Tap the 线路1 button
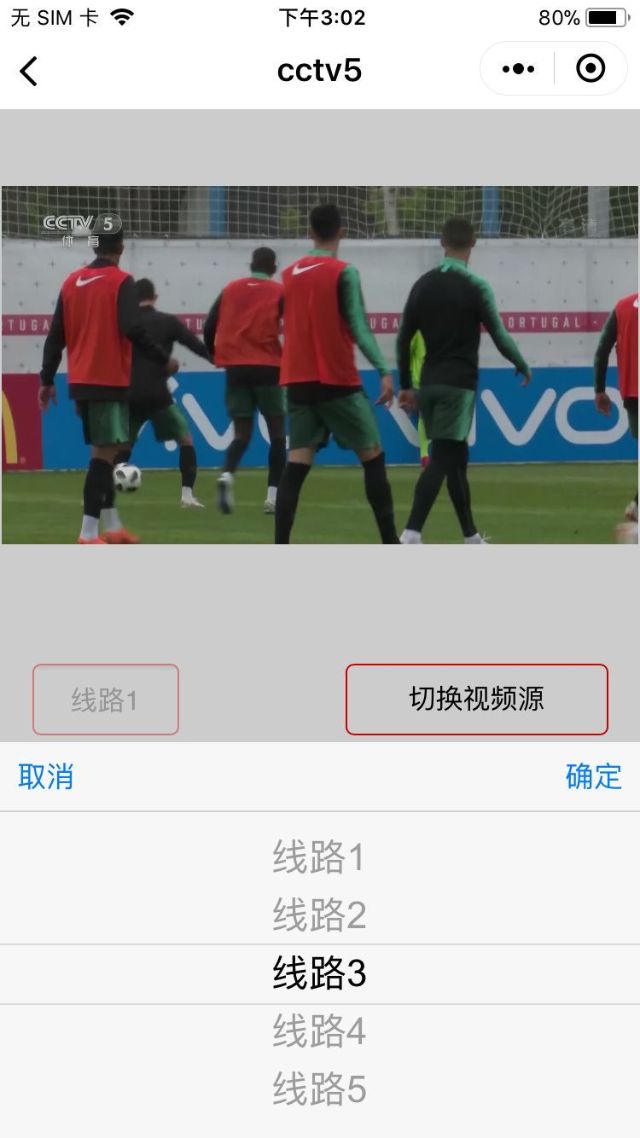 [106, 699]
